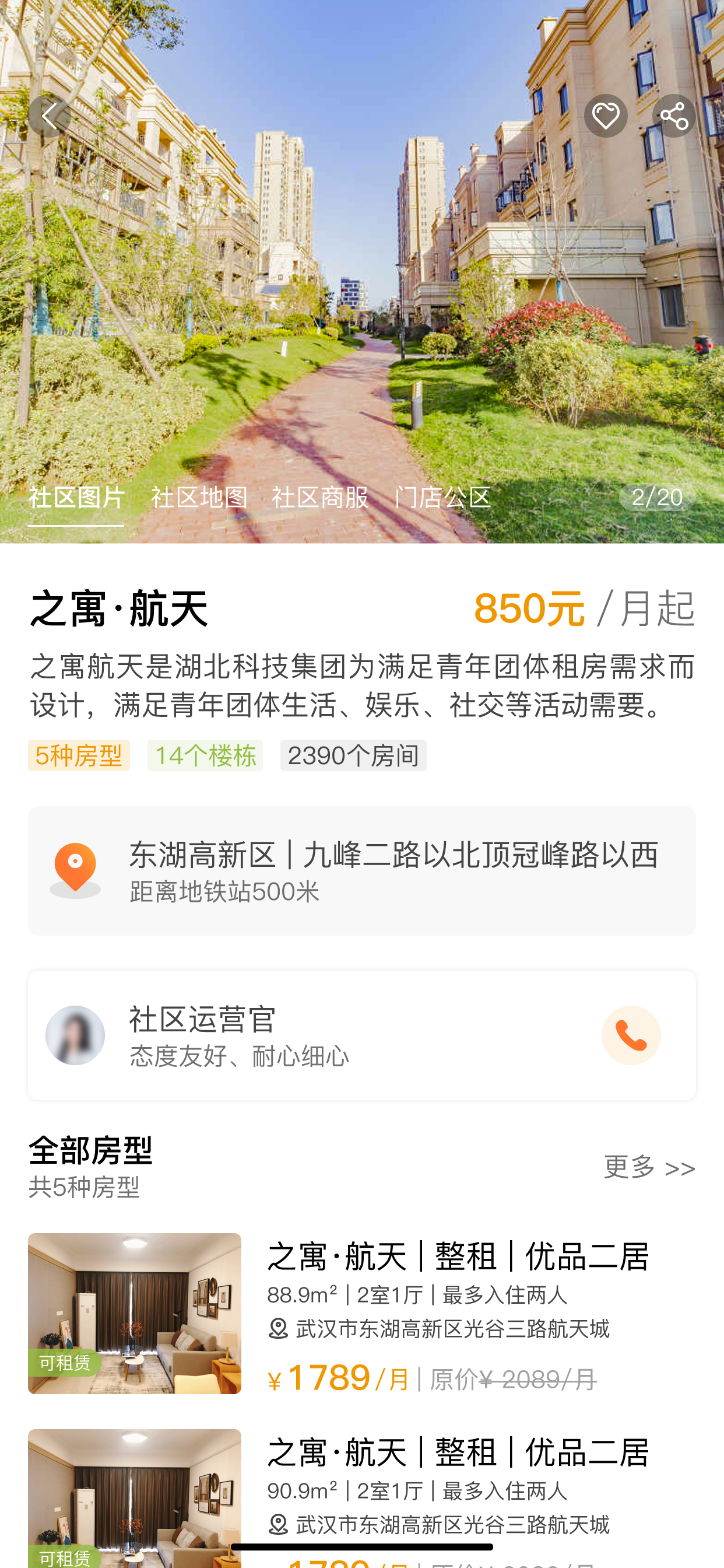
Task: Tap the 2/20 photo counter
Action: [656, 498]
